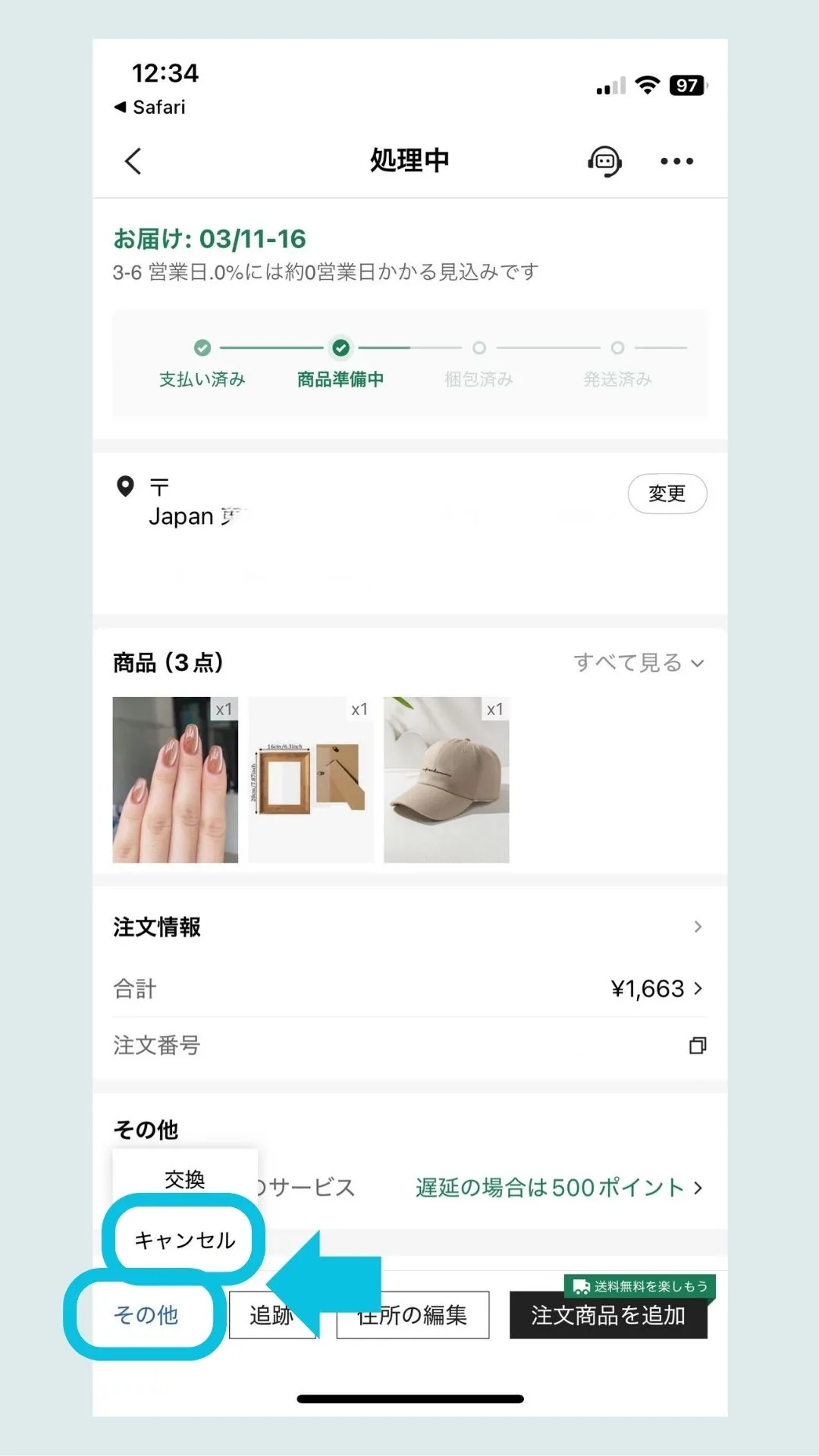The width and height of the screenshot is (819, 1456).
Task: Open customer support headset icon
Action: pyautogui.click(x=604, y=161)
